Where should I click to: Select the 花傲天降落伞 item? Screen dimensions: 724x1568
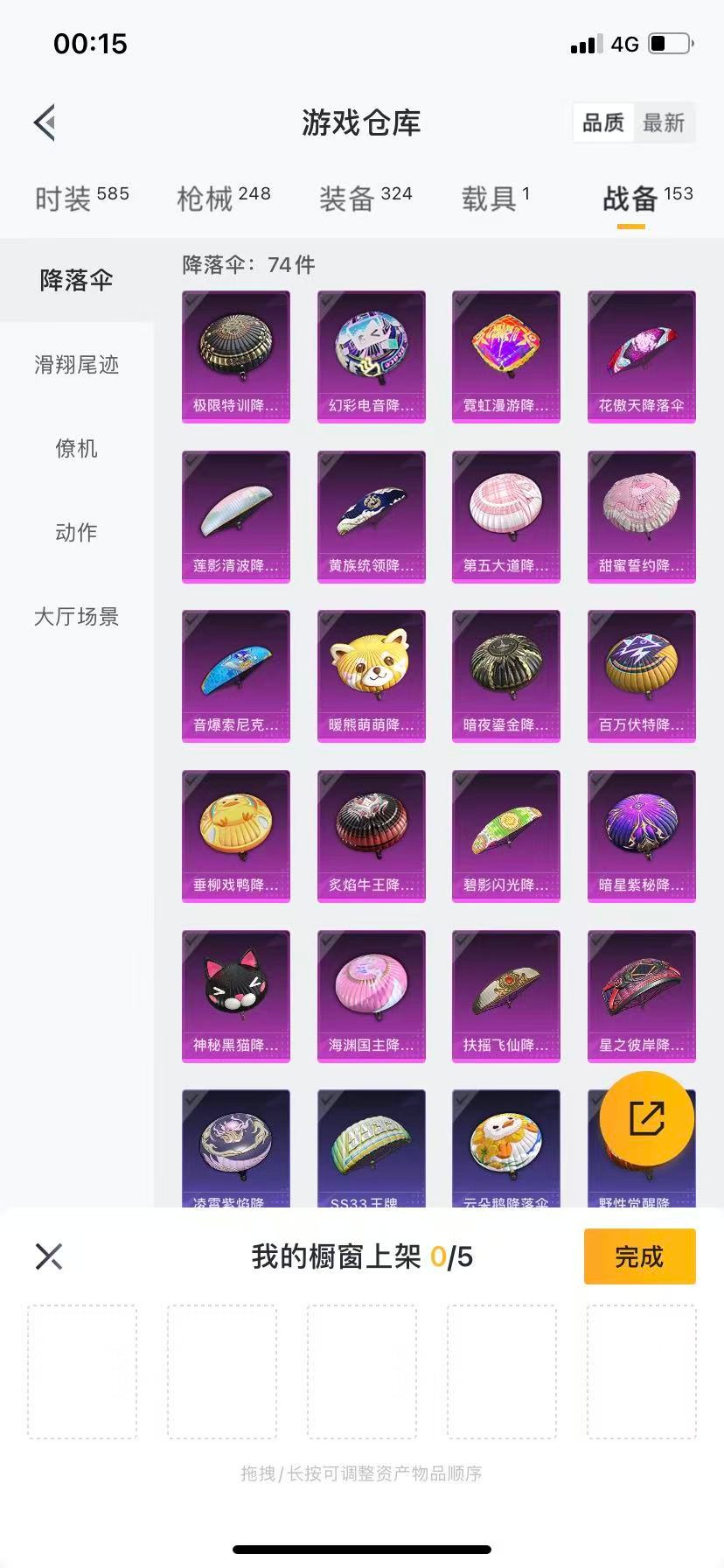pos(642,356)
